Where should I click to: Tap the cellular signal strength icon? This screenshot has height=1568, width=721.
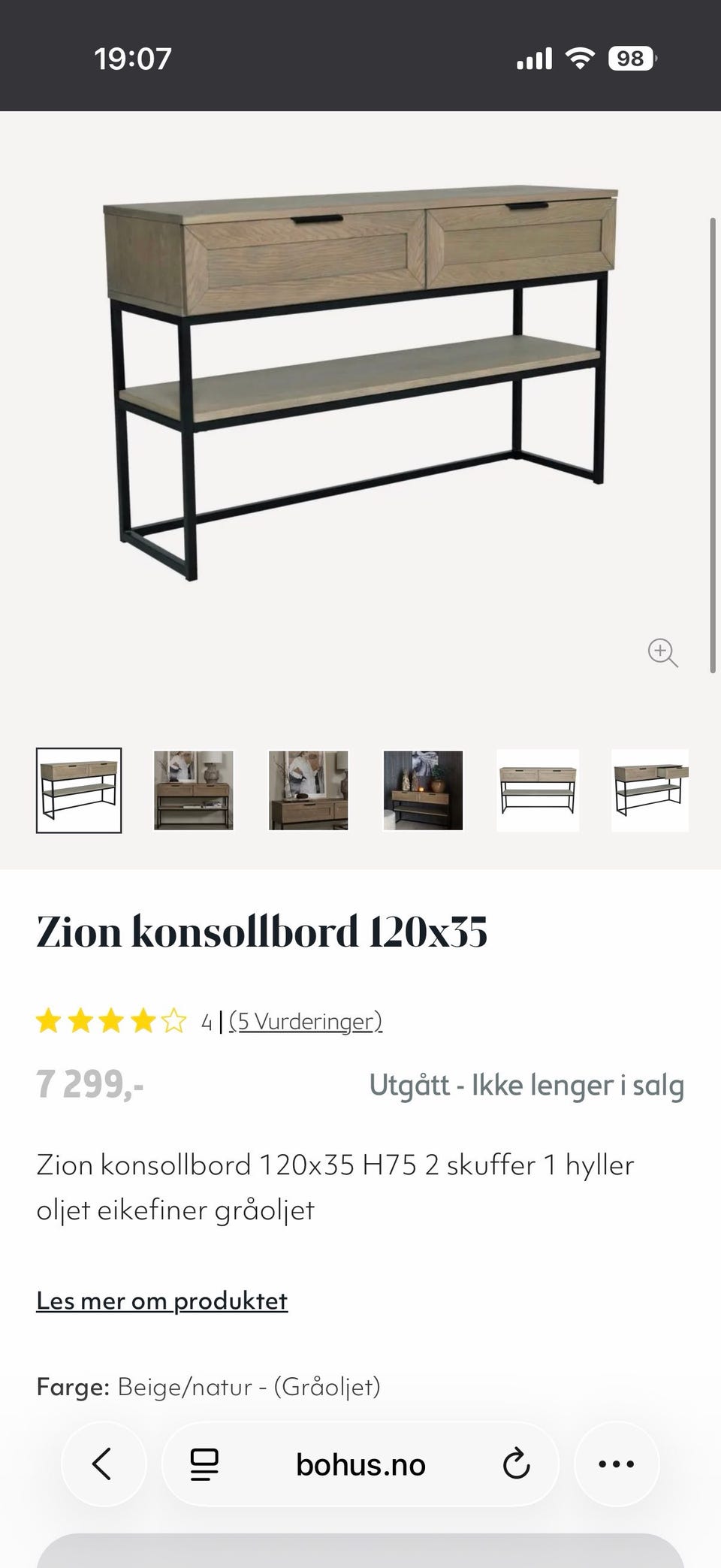[x=536, y=57]
